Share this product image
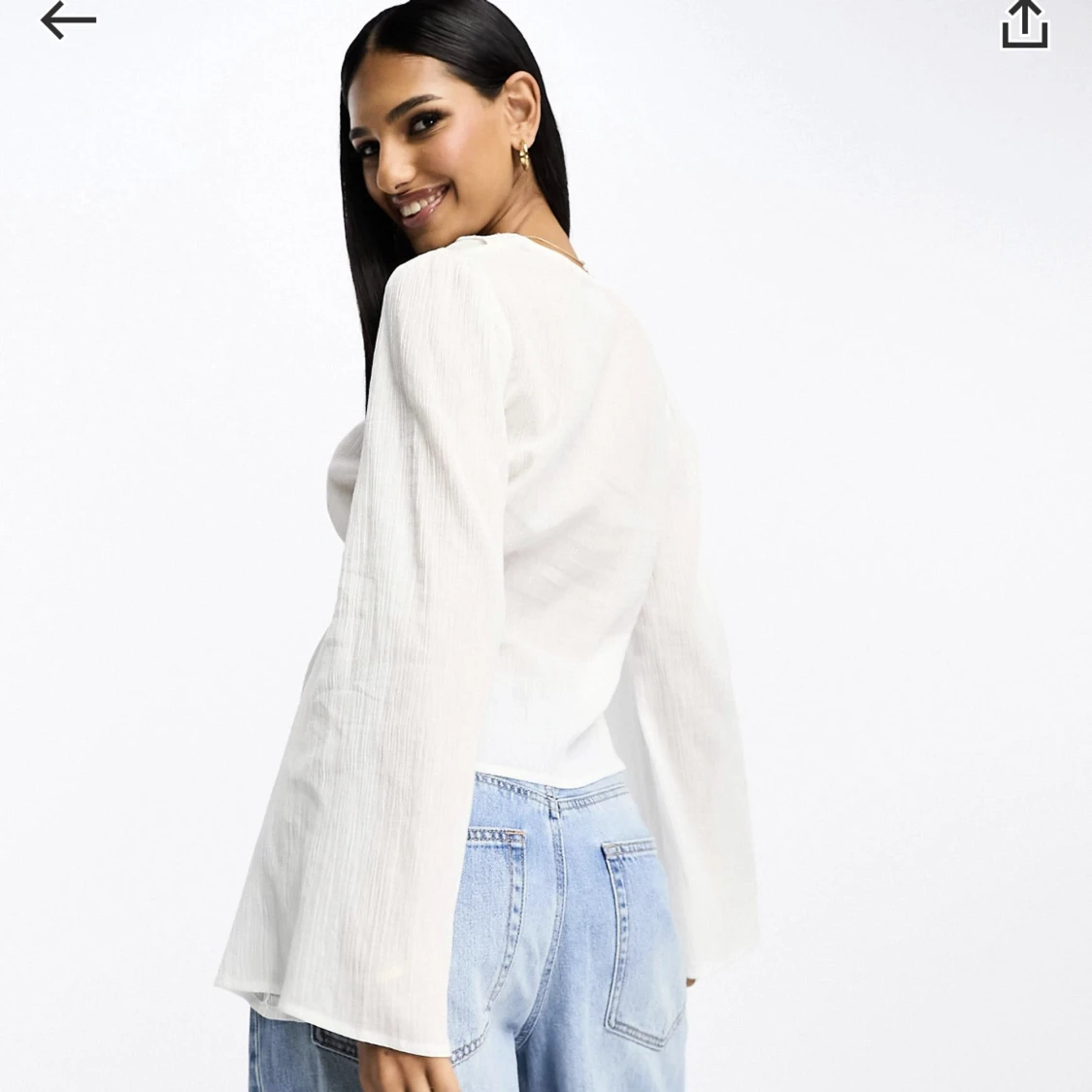This screenshot has width=1092, height=1092. click(1024, 24)
